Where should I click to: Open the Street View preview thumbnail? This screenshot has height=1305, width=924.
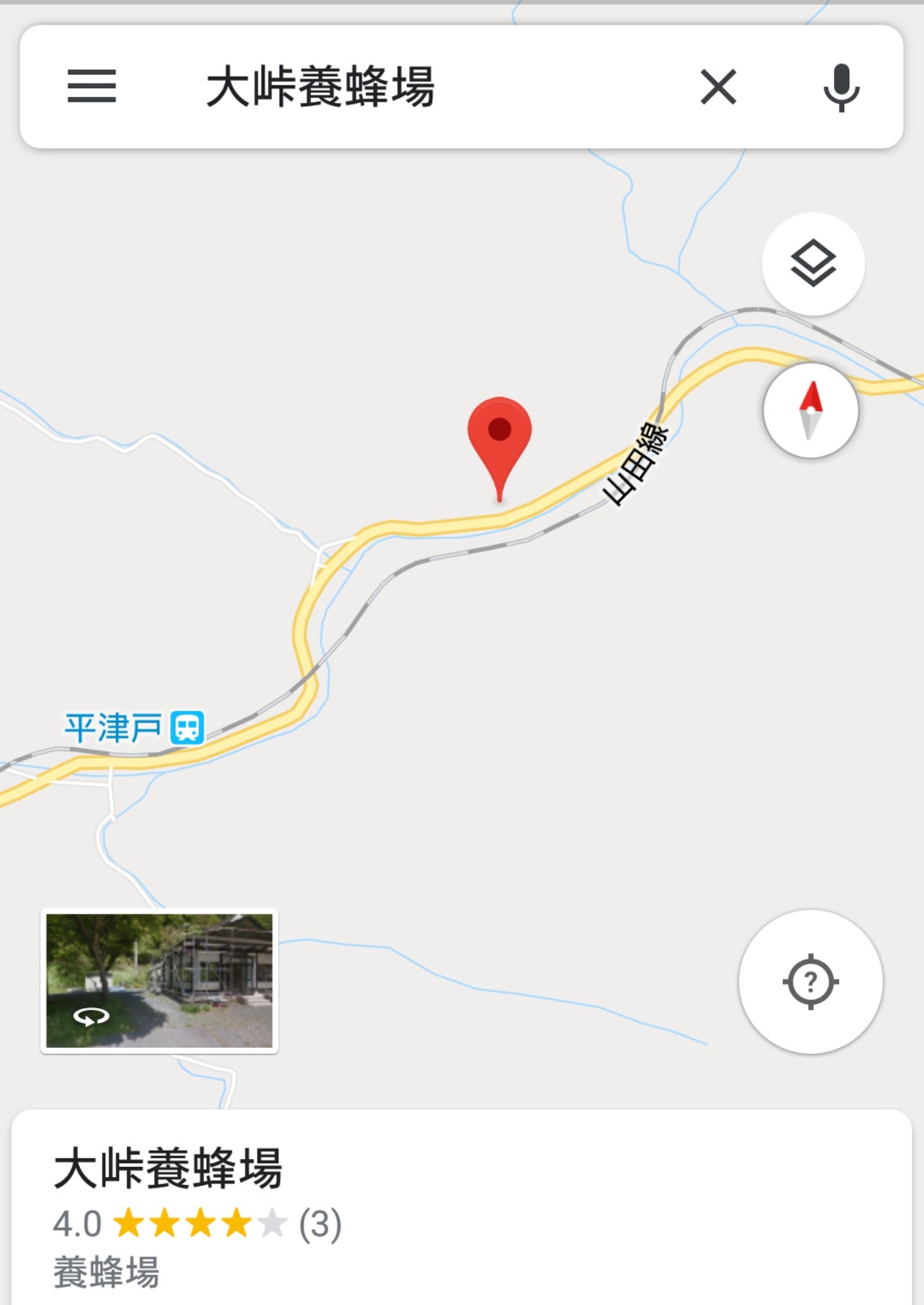[x=159, y=980]
